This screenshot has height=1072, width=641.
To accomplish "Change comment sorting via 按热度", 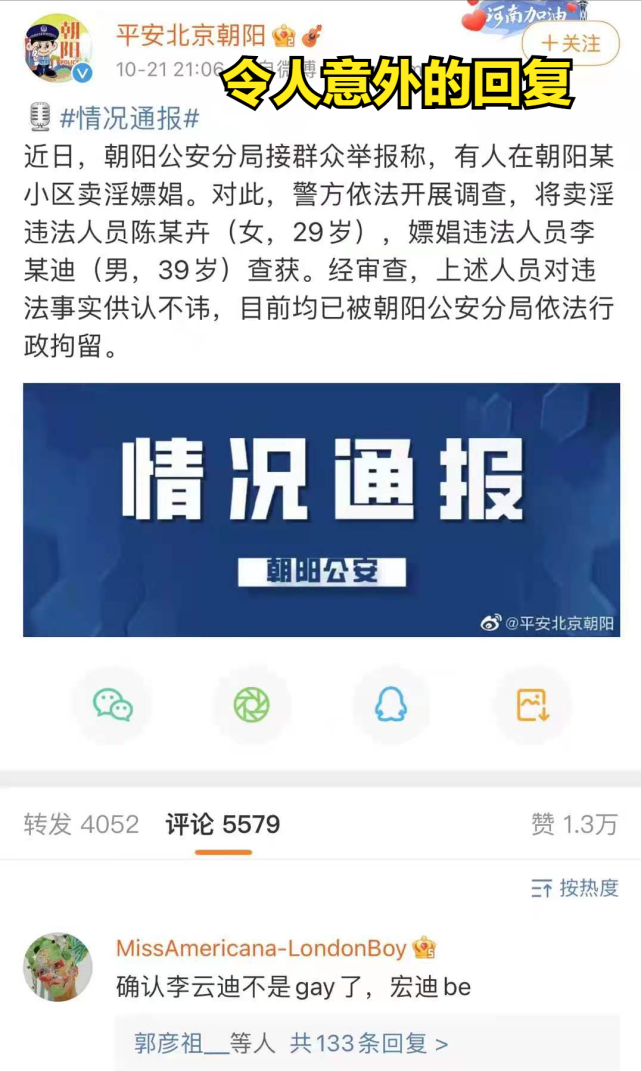I will tap(575, 887).
